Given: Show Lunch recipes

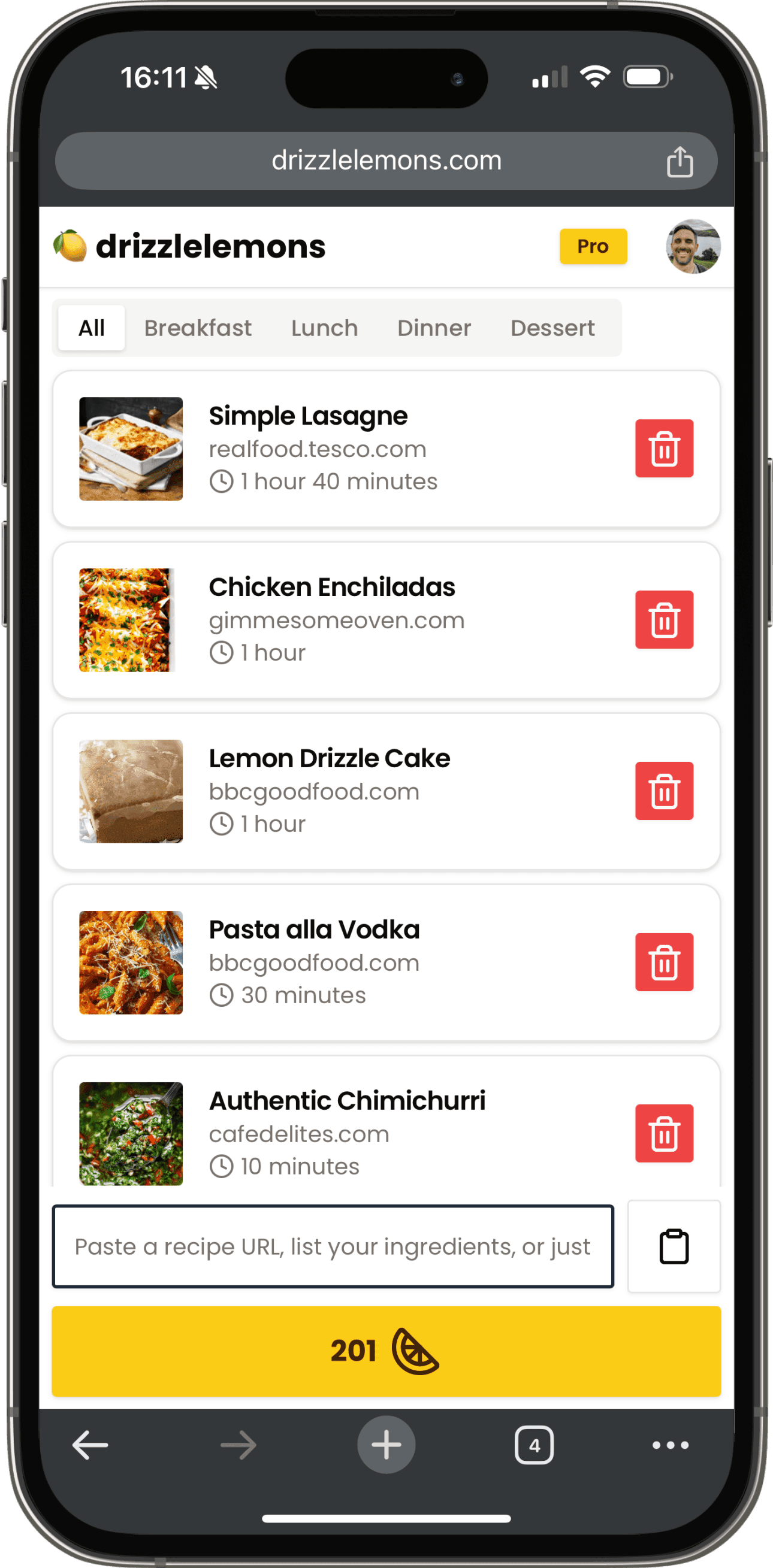Looking at the screenshot, I should pyautogui.click(x=324, y=328).
